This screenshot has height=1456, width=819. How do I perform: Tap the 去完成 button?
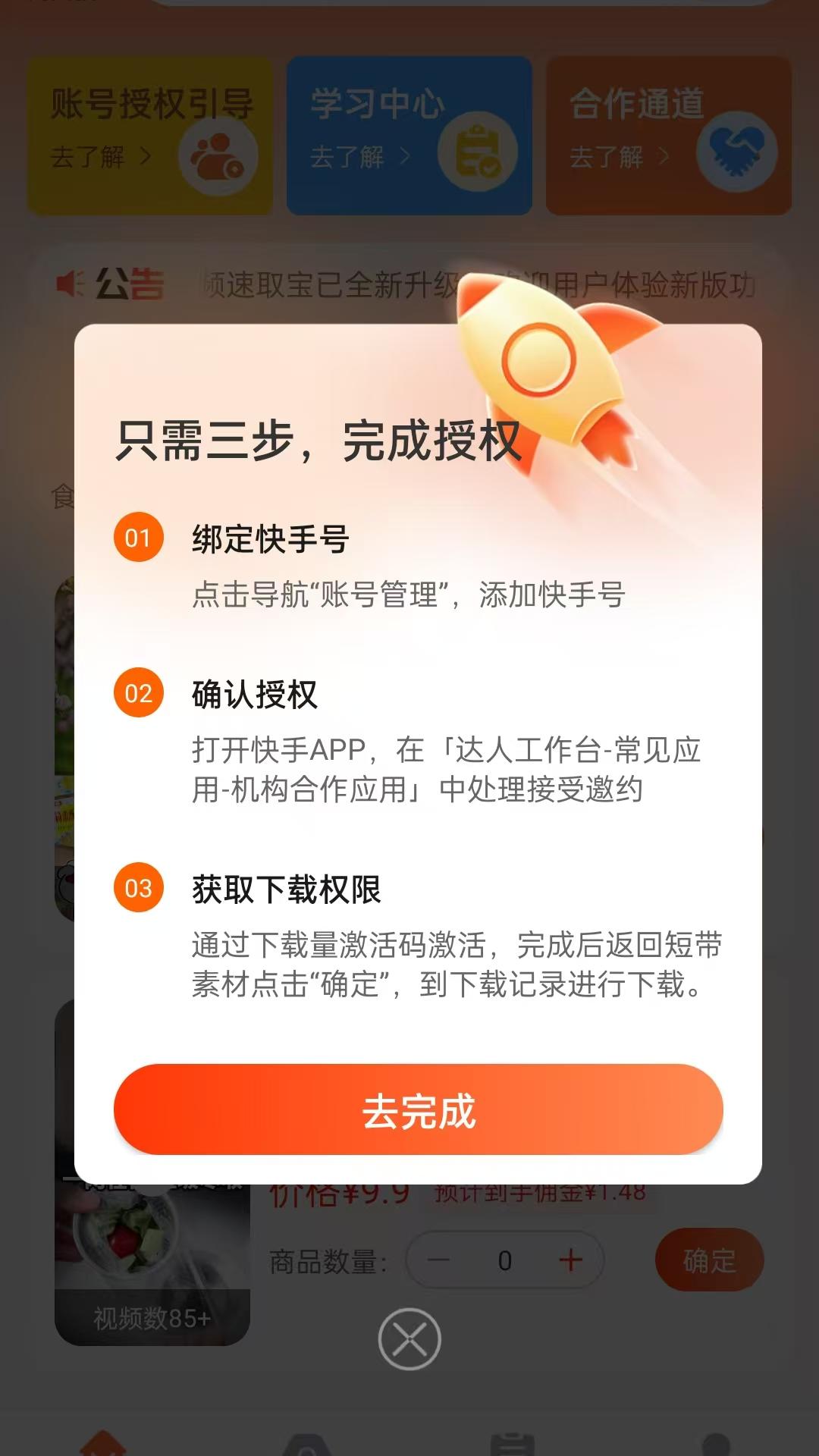point(418,1109)
